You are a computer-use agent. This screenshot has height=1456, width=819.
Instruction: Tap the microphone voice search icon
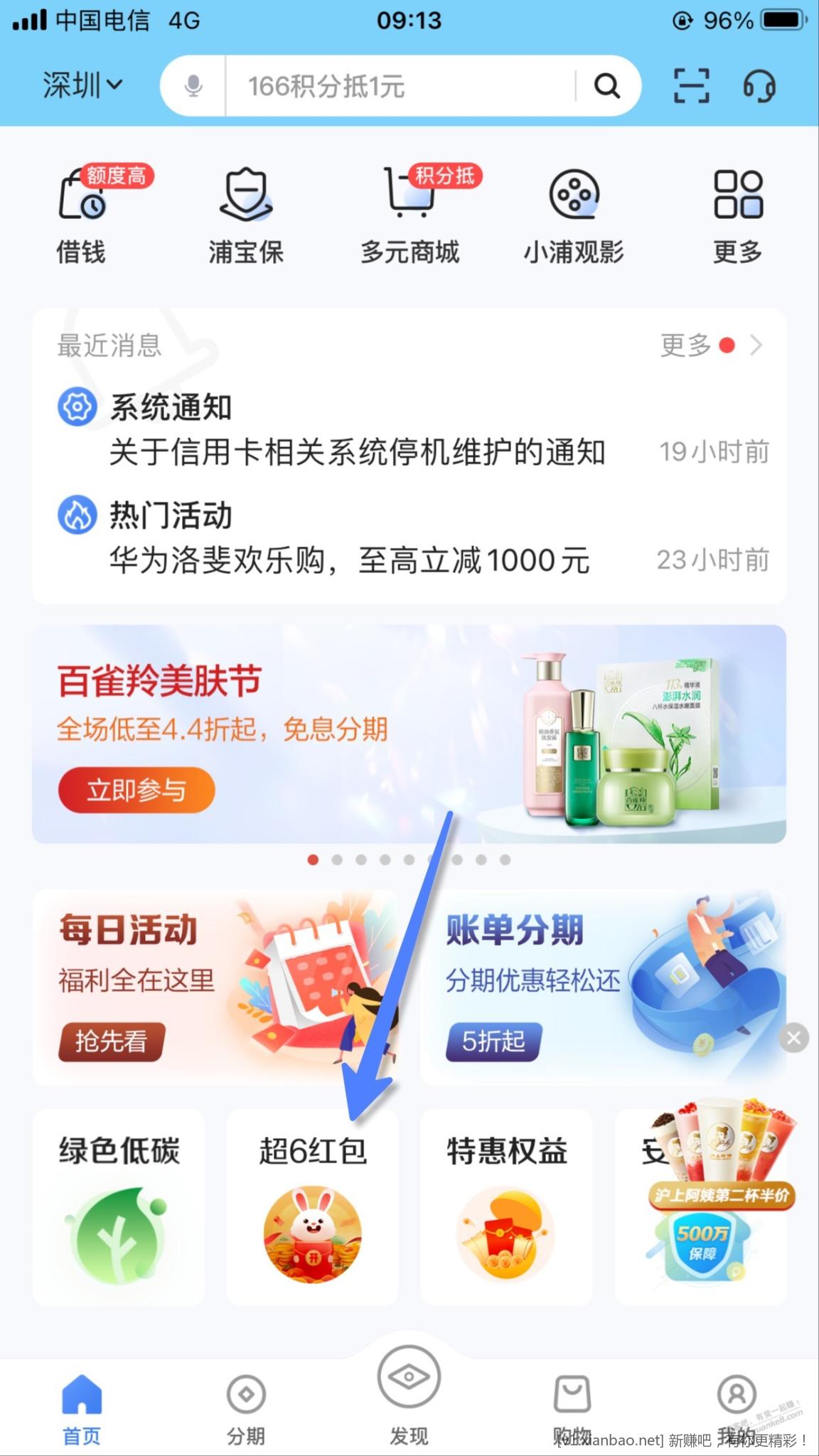[193, 86]
